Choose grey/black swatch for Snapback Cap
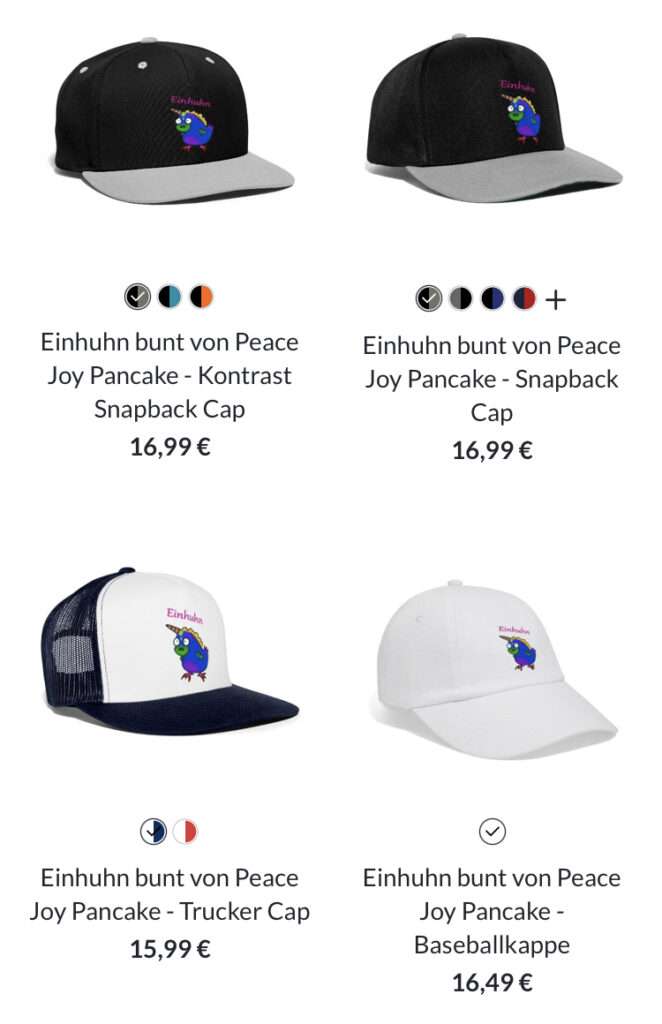 click(x=460, y=299)
